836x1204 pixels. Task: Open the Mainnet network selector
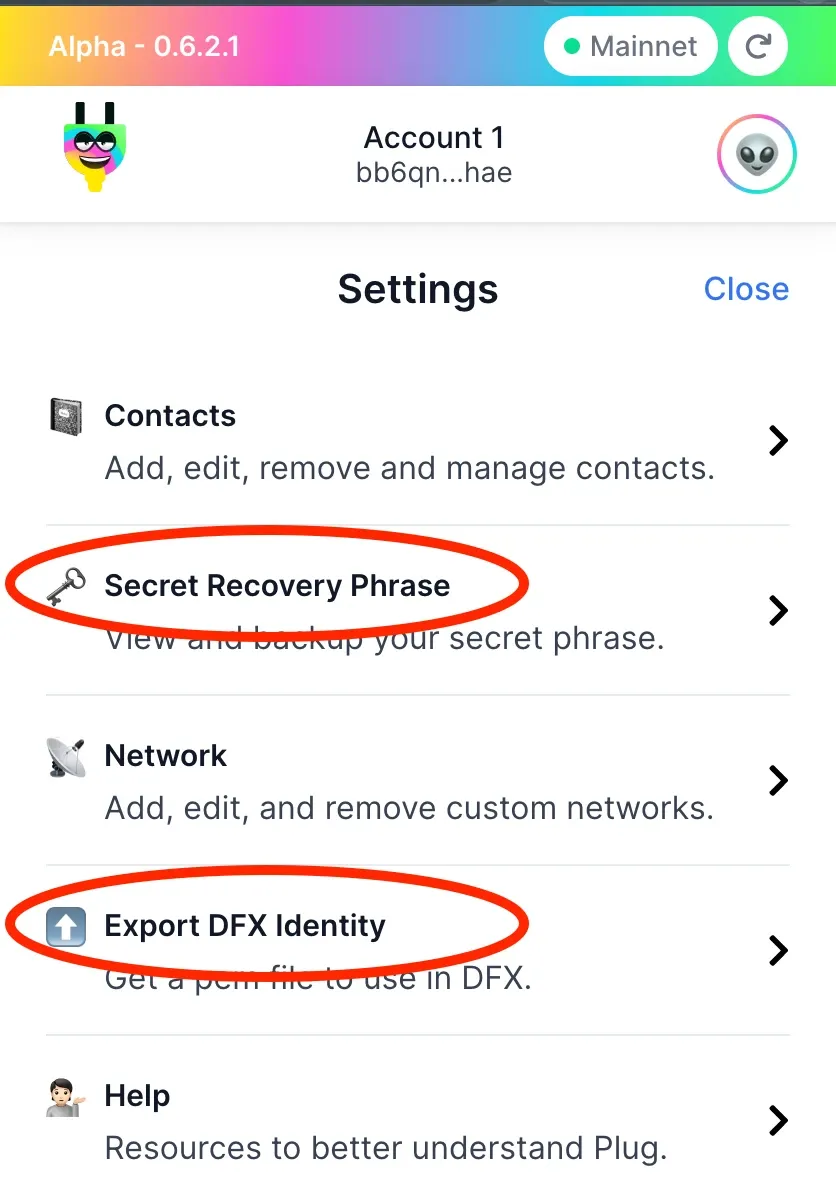click(x=630, y=46)
